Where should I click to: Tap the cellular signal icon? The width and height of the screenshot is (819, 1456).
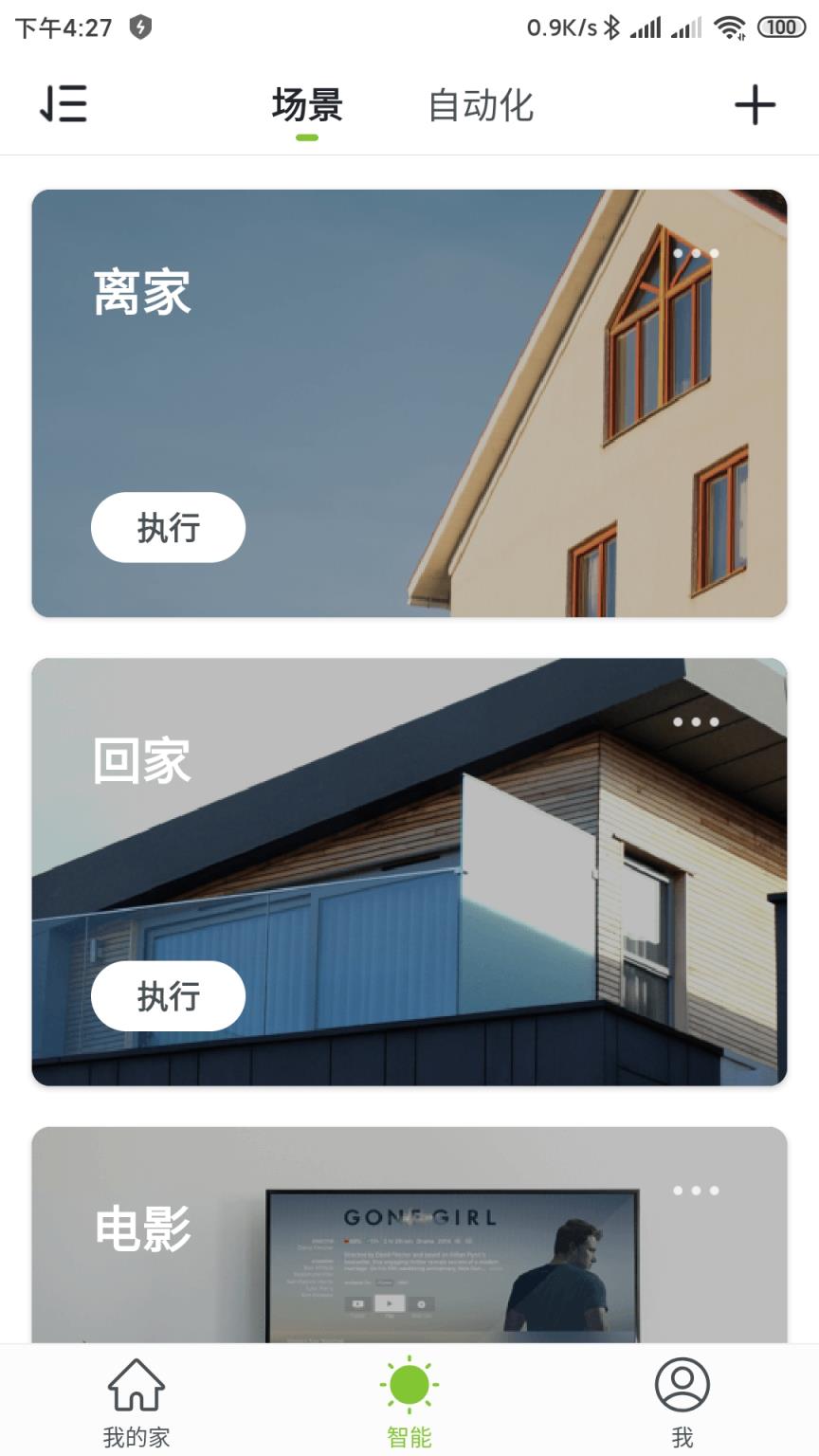click(647, 27)
